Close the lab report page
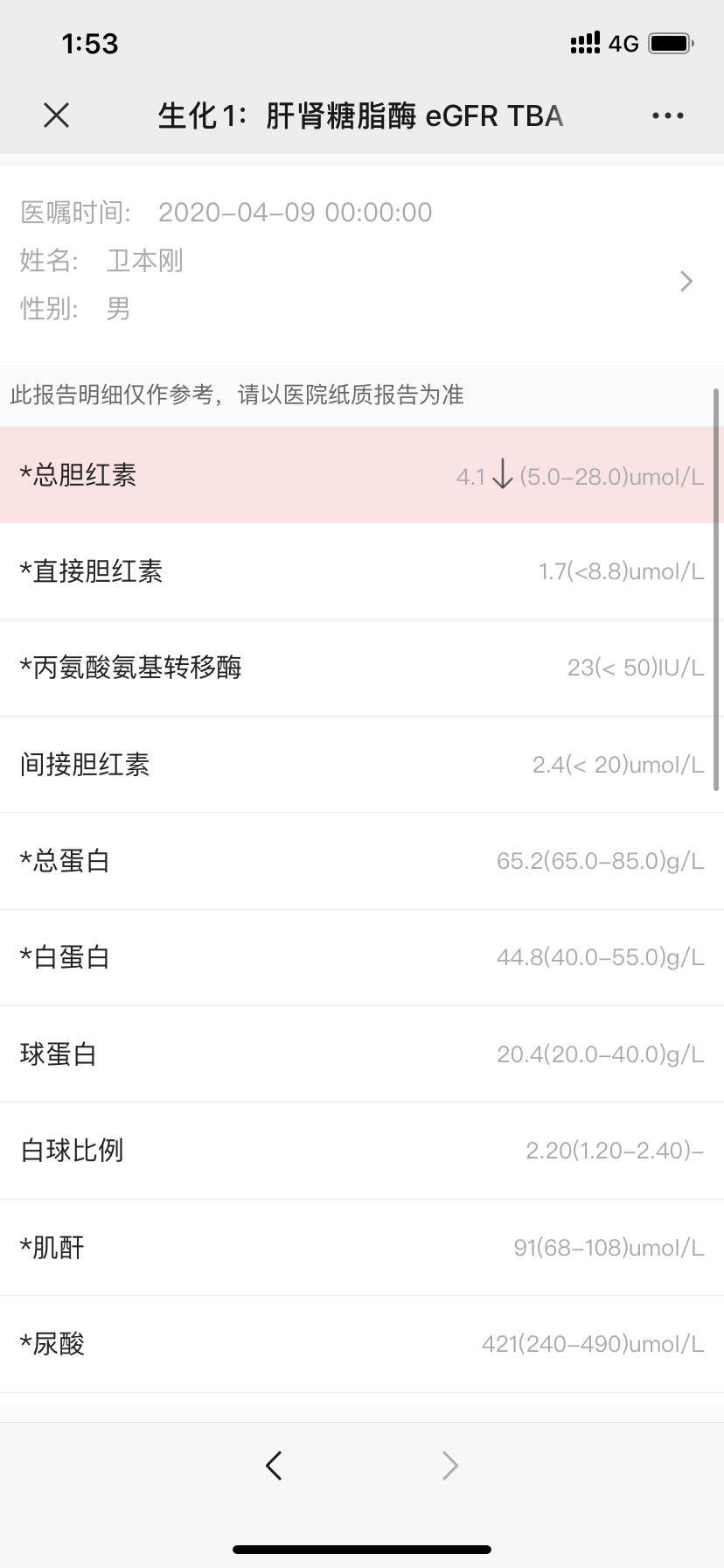Screen dimensions: 724x1568 (x=57, y=115)
